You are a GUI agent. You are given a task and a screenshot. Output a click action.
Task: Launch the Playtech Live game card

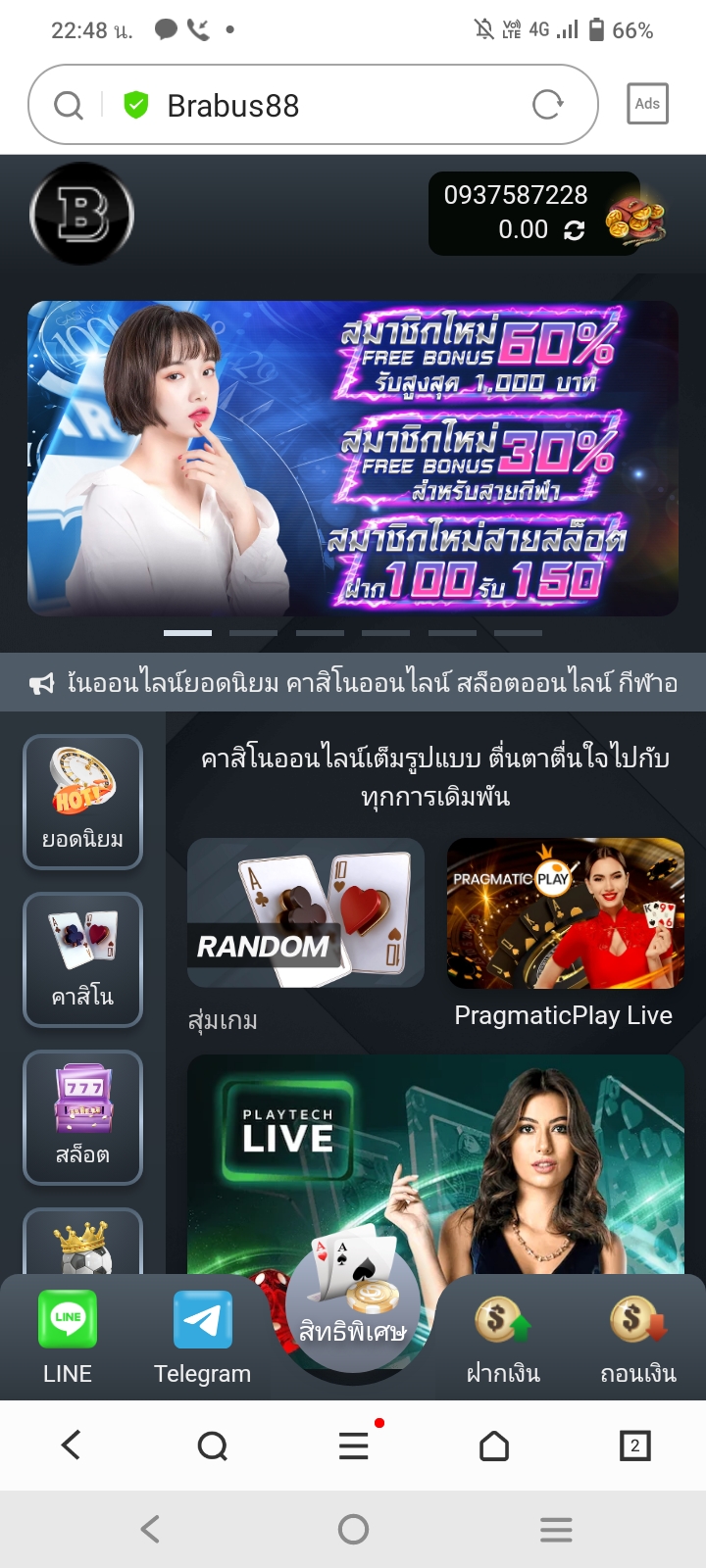(x=435, y=1164)
